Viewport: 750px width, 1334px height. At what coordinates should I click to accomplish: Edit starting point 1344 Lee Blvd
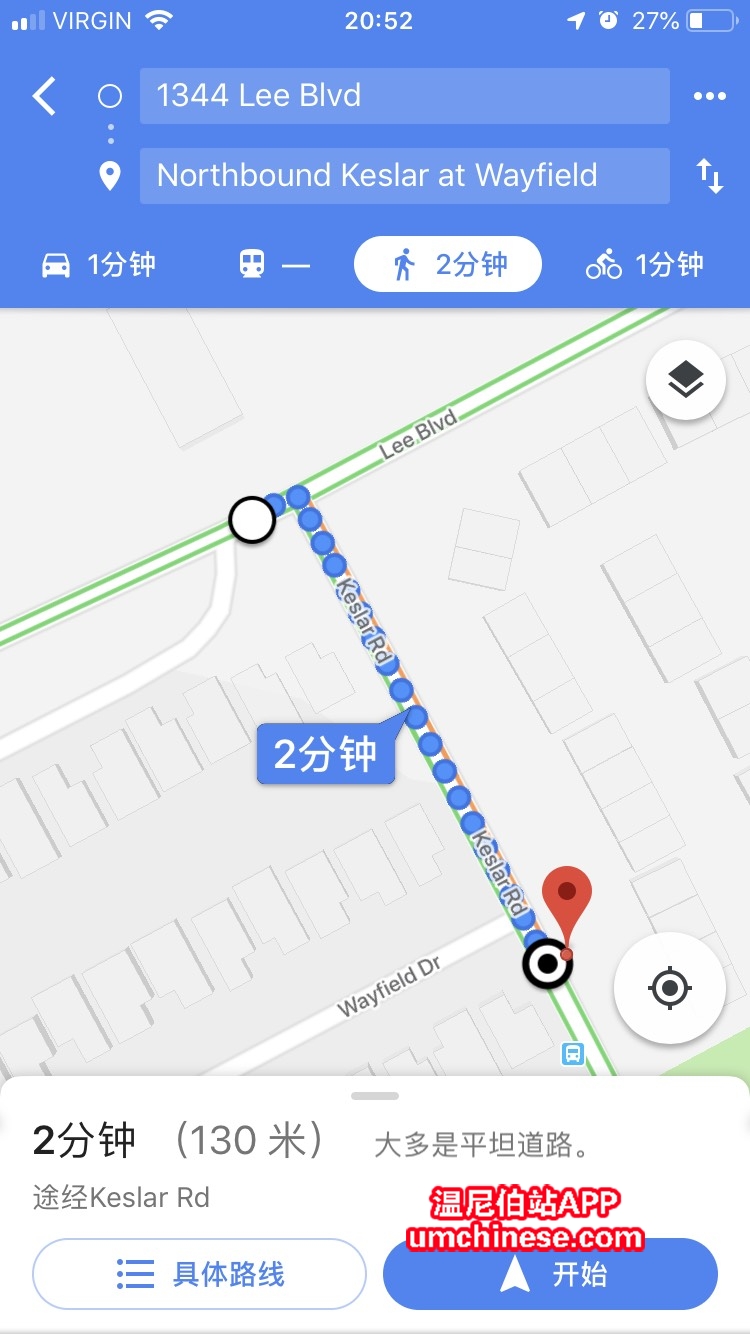(404, 96)
